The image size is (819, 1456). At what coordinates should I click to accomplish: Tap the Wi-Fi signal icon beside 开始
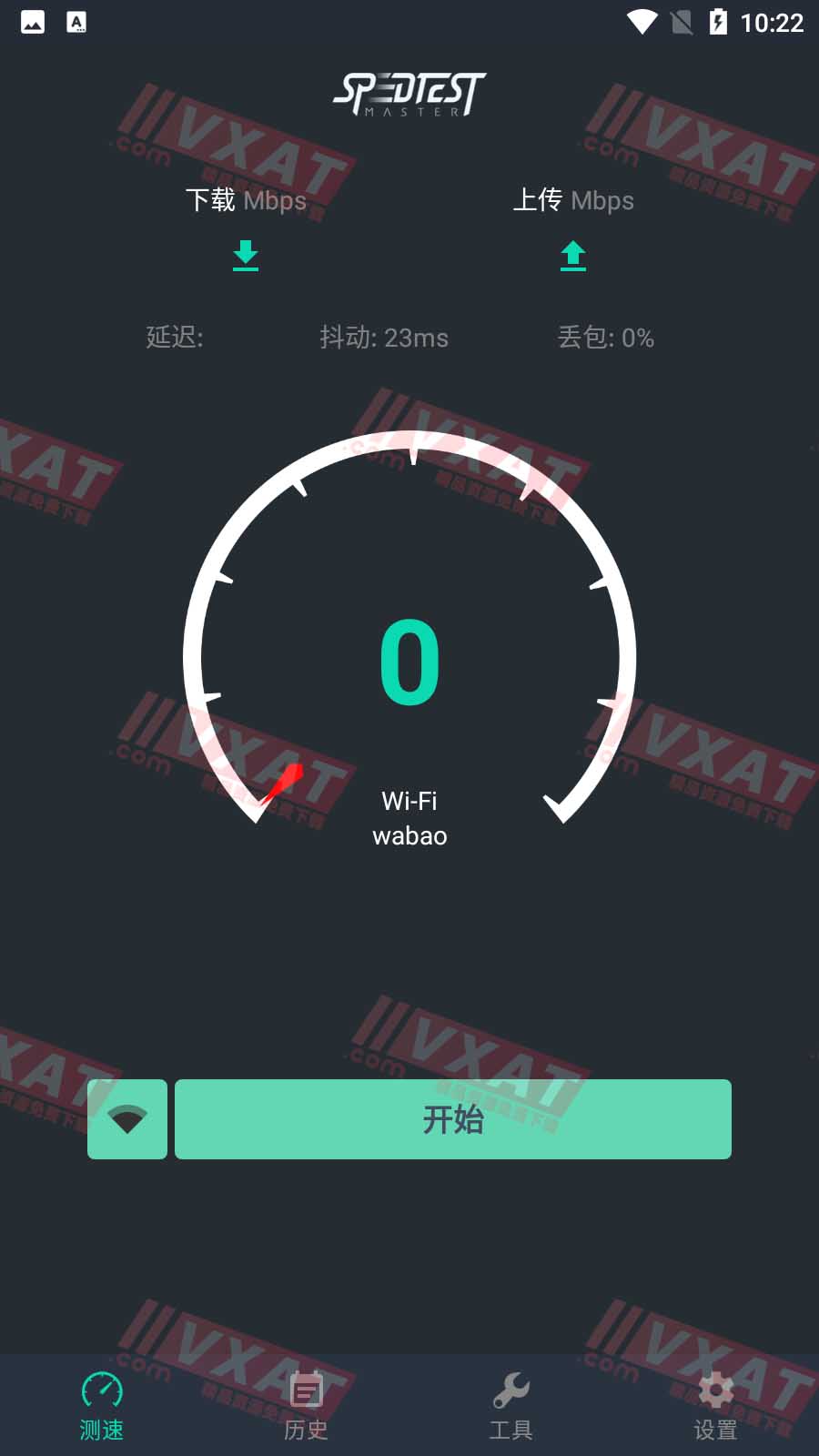126,1119
